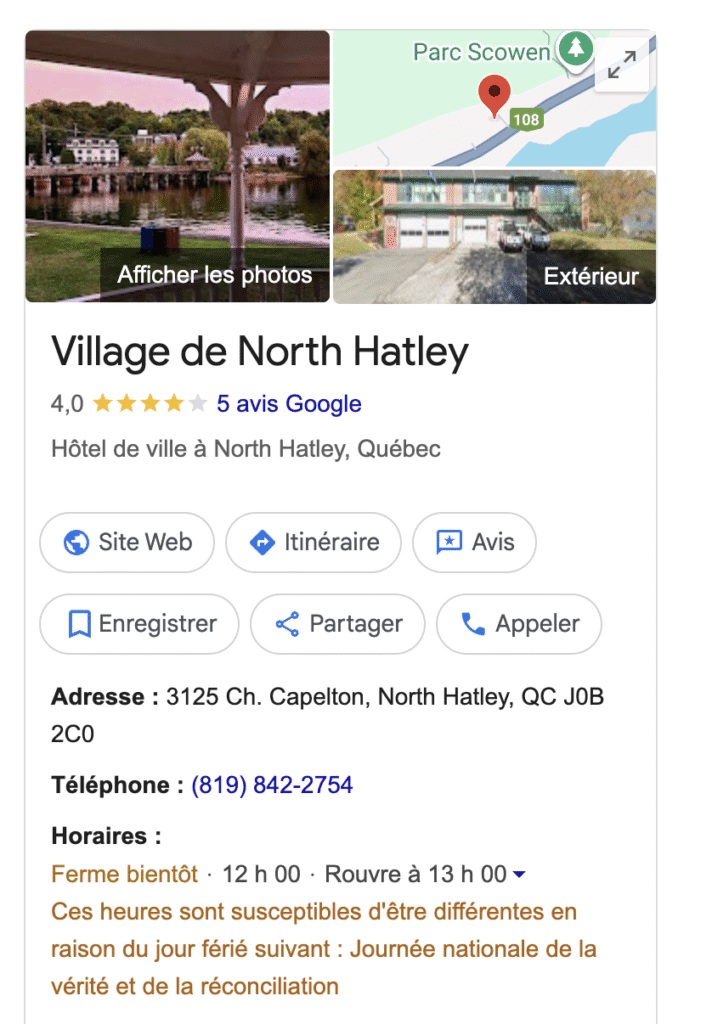The height and width of the screenshot is (1024, 712).
Task: Share this place via Partager
Action: [x=337, y=624]
